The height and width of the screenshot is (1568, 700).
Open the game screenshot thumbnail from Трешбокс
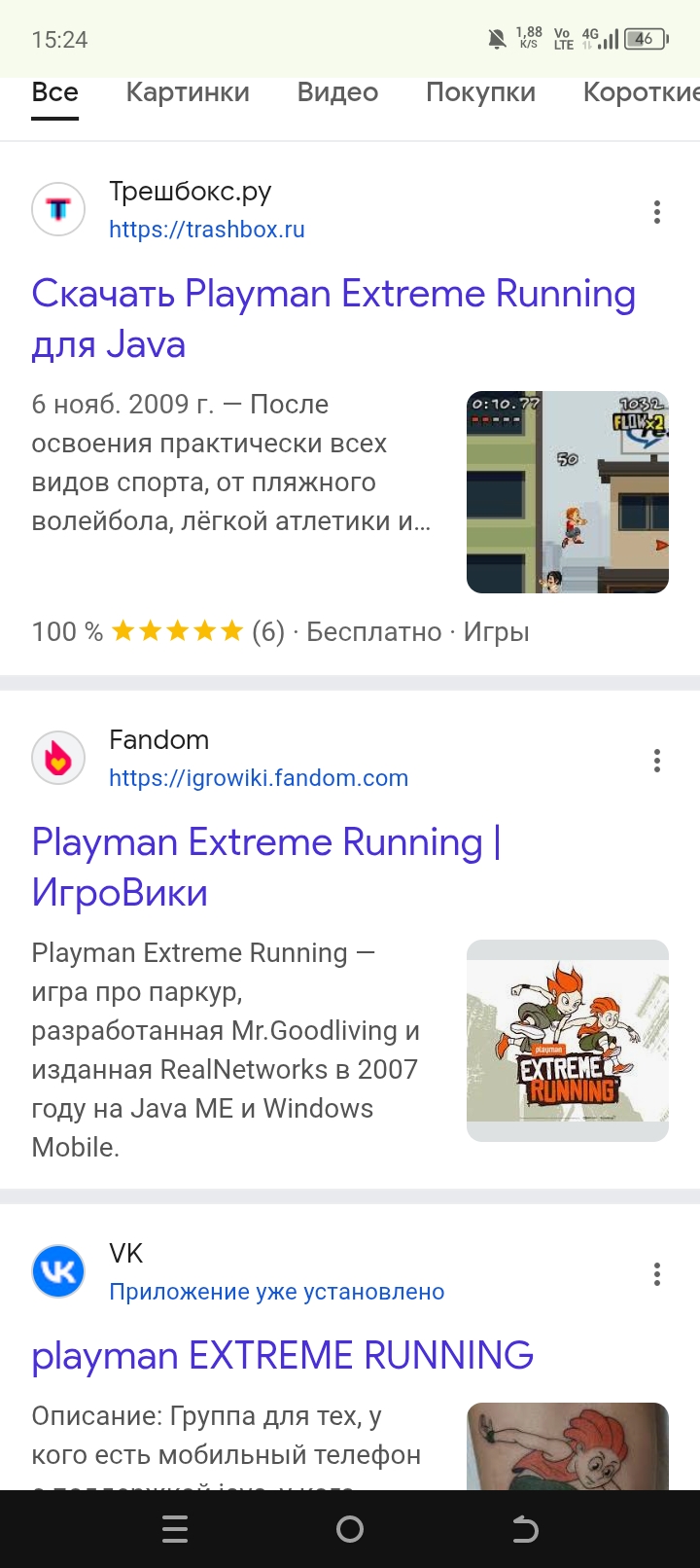(567, 492)
